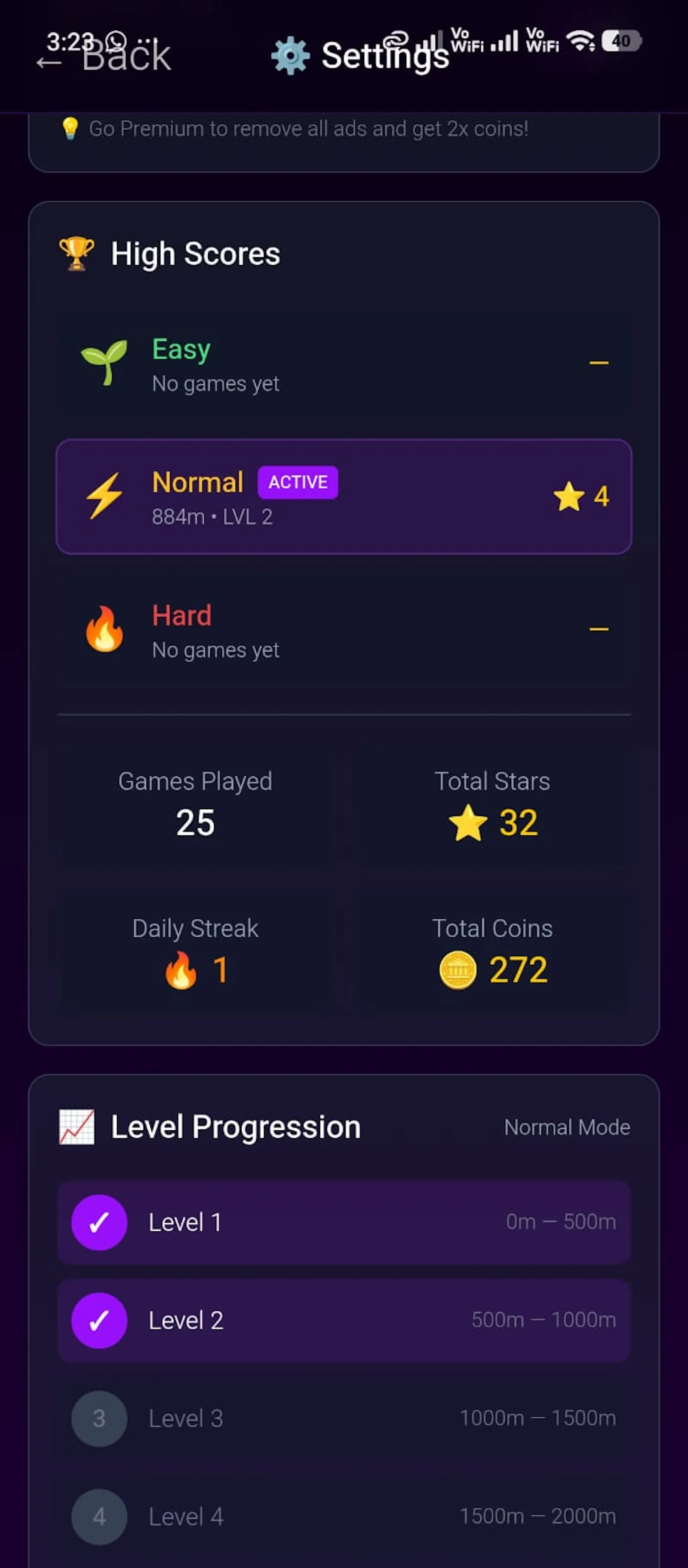Choose the Hard difficulty row

[x=344, y=630]
